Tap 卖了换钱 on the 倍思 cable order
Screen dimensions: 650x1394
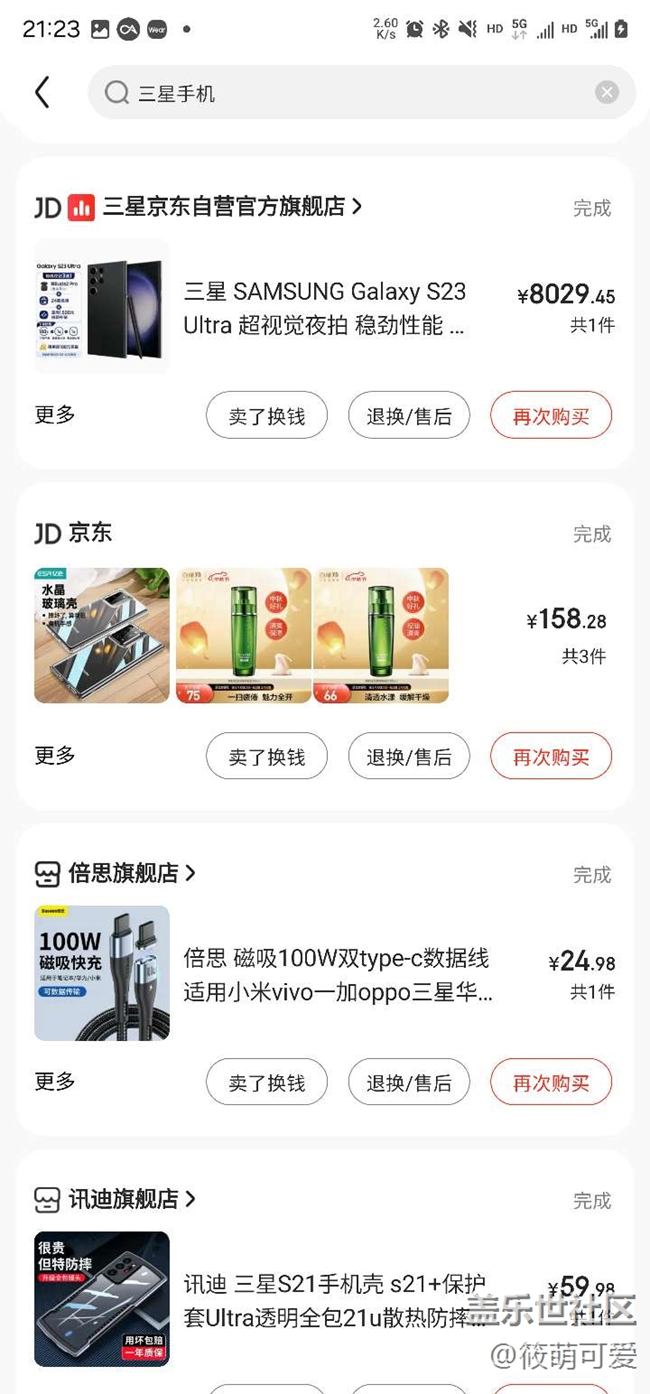[267, 1083]
